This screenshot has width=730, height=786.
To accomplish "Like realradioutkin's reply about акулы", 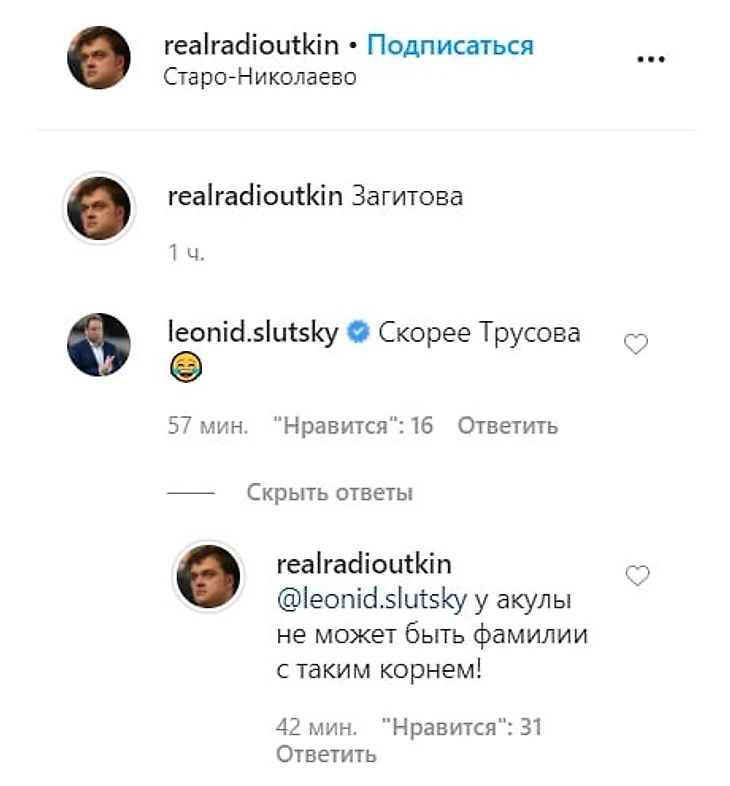I will pyautogui.click(x=636, y=575).
